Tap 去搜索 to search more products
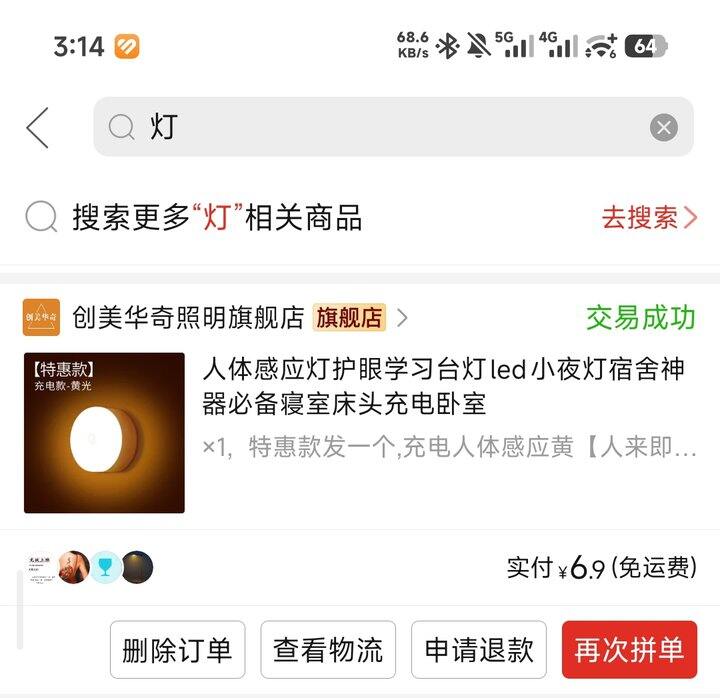This screenshot has width=720, height=698. point(648,218)
